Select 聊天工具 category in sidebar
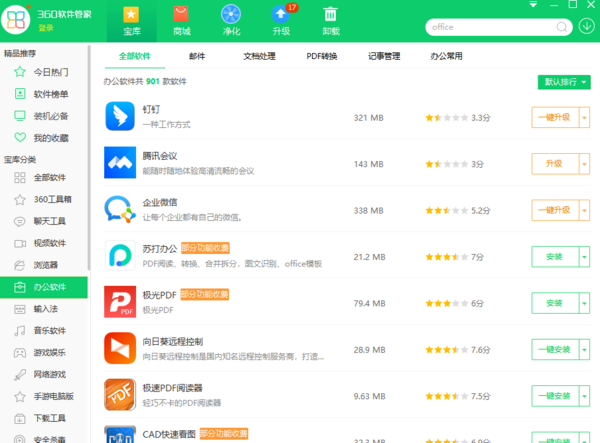 (x=50, y=221)
